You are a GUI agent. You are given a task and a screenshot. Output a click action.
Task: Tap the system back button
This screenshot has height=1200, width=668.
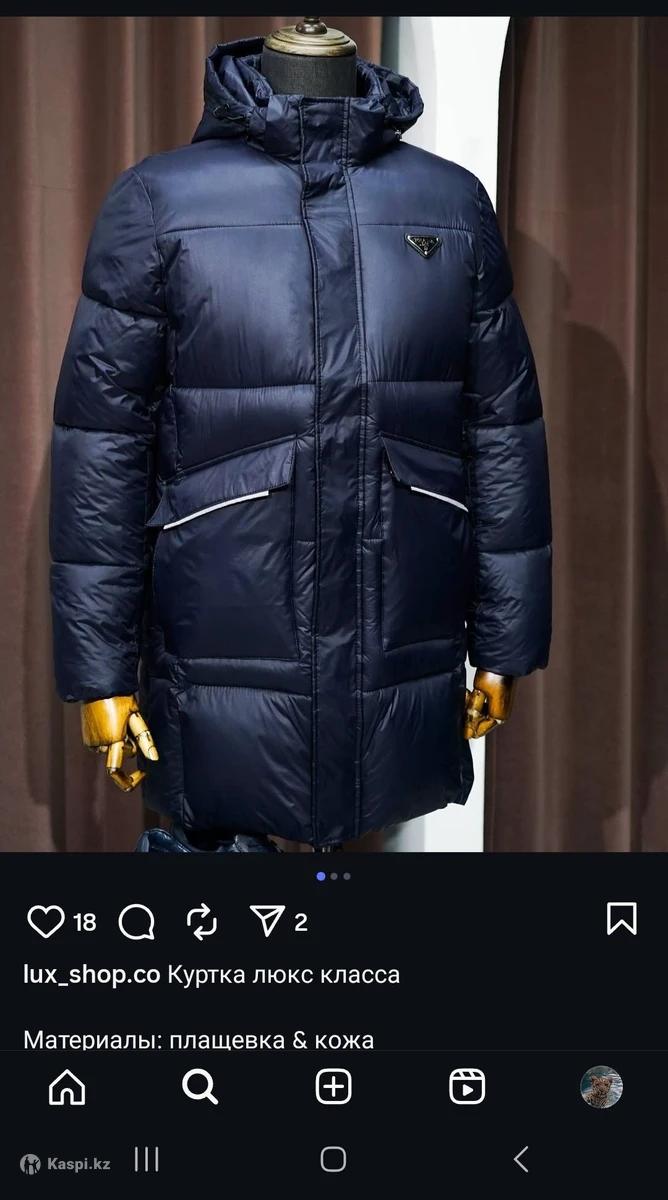[x=520, y=1160]
